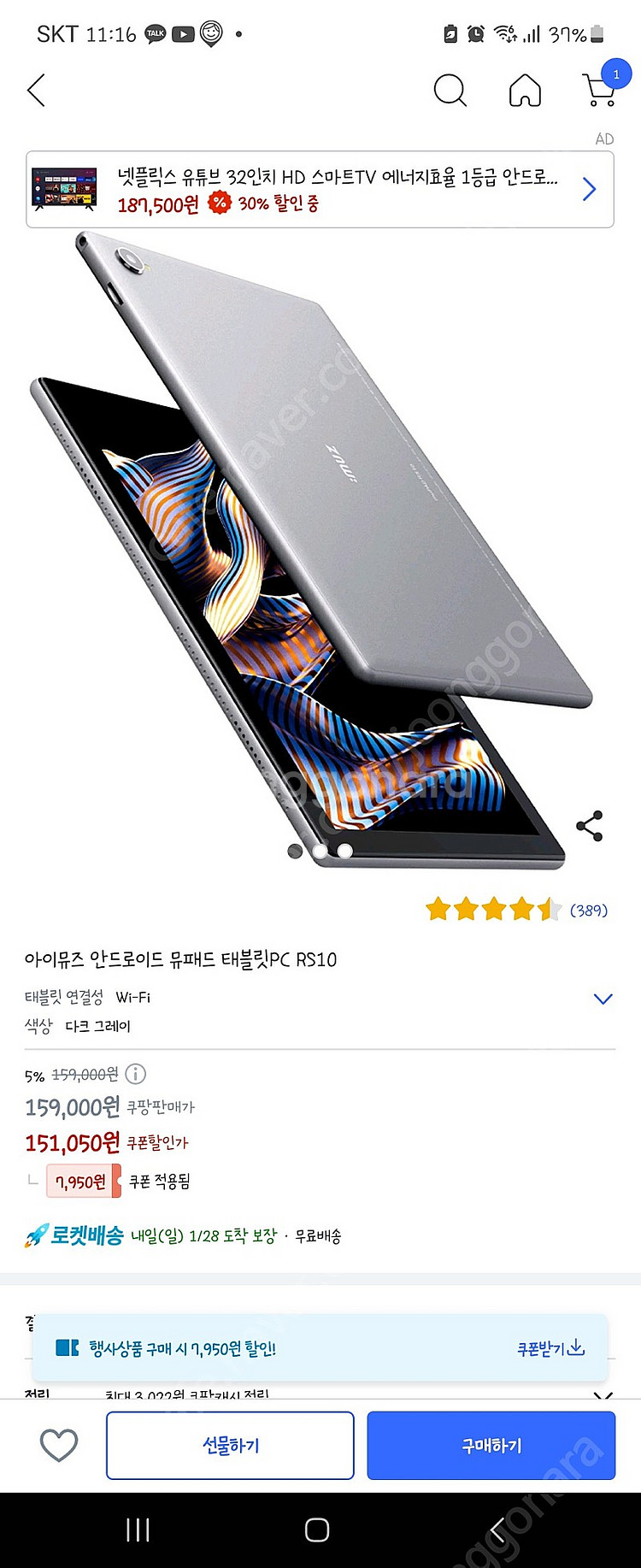Open recent apps from the navigation bar

pyautogui.click(x=138, y=1530)
